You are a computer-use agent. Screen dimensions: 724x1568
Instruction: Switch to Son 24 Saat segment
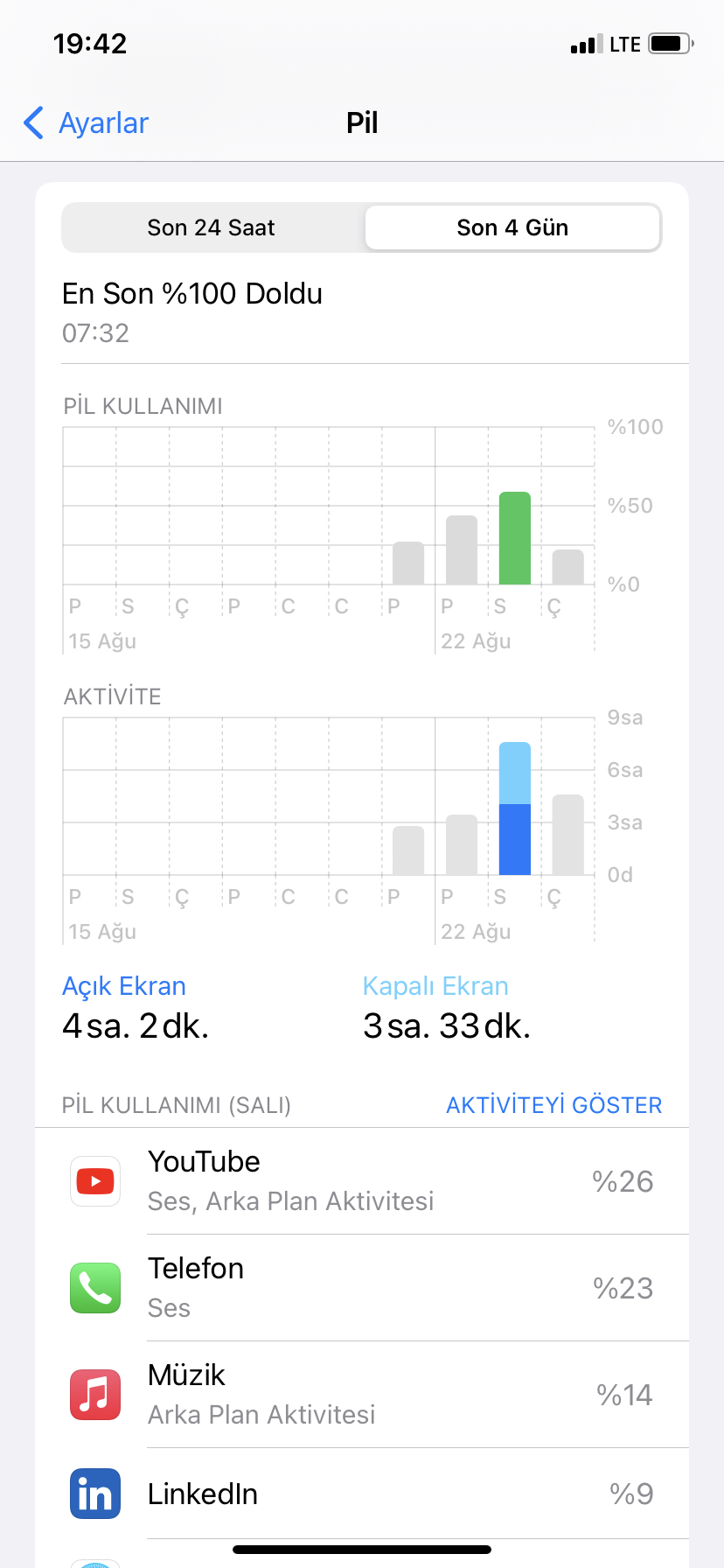coord(212,227)
